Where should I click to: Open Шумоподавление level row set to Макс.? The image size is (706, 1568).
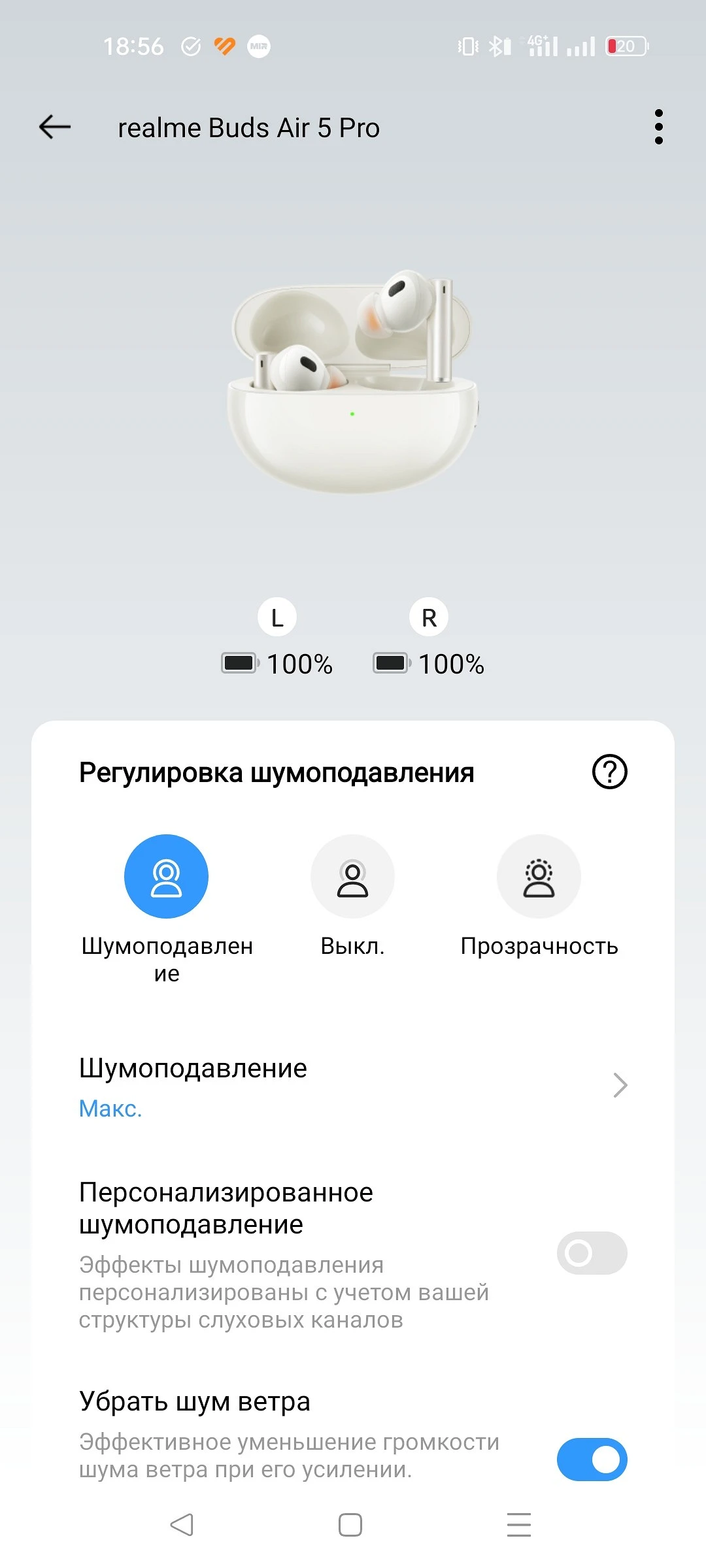pyautogui.click(x=353, y=1086)
